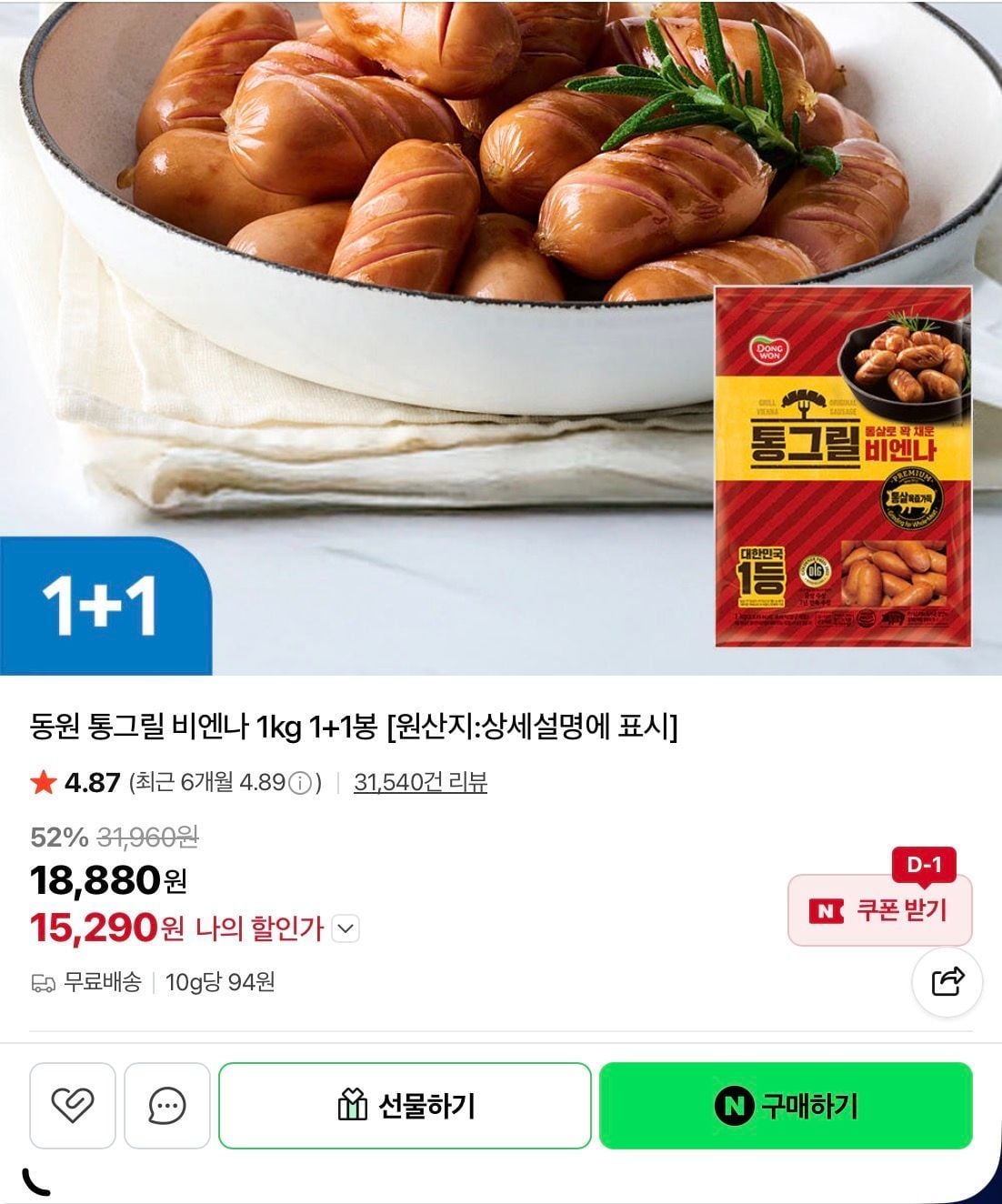Open recent 6-month rating info icon
The width and height of the screenshot is (1002, 1204).
pos(301,783)
